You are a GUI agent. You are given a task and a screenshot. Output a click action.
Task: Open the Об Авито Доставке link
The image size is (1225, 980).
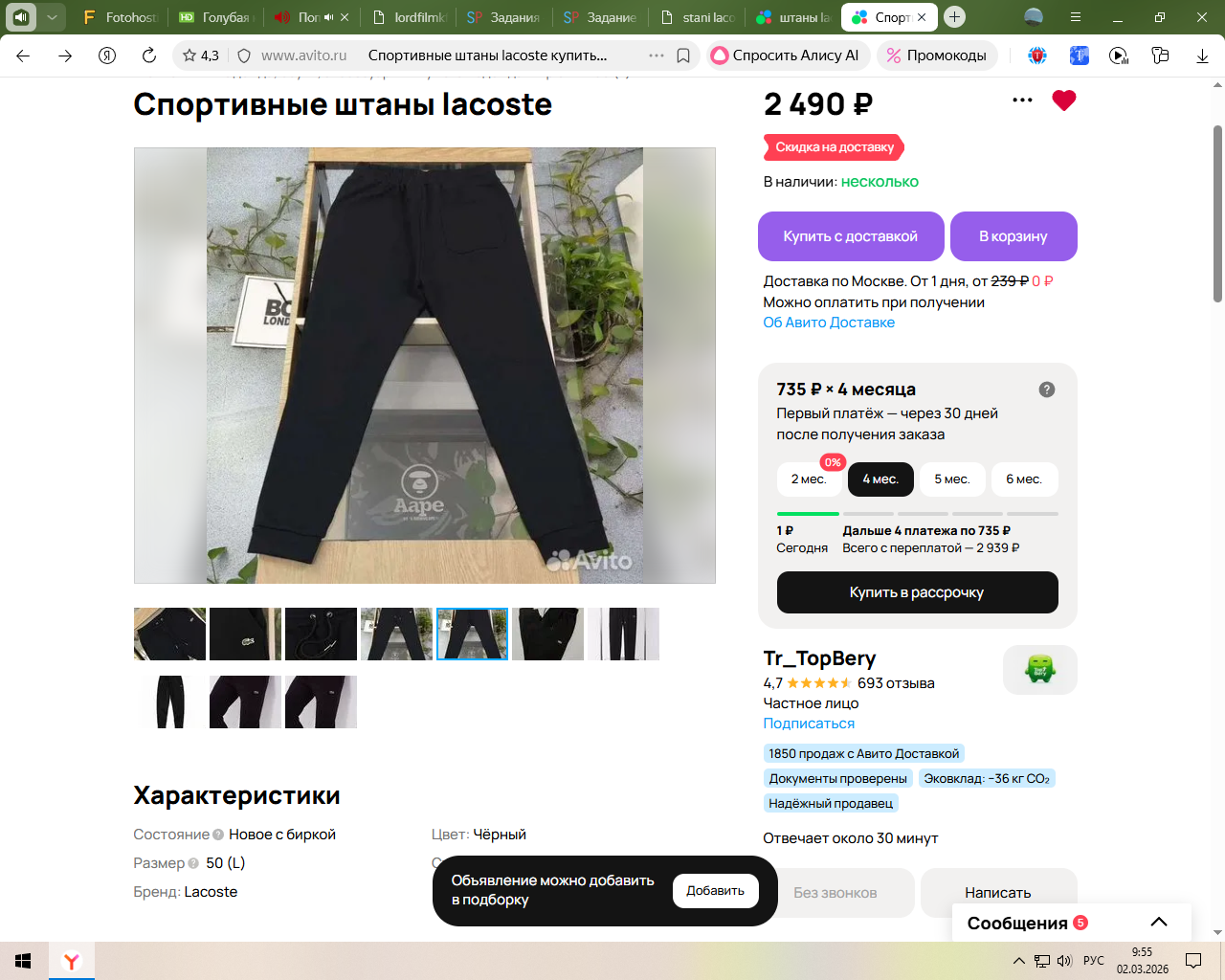[x=829, y=323]
